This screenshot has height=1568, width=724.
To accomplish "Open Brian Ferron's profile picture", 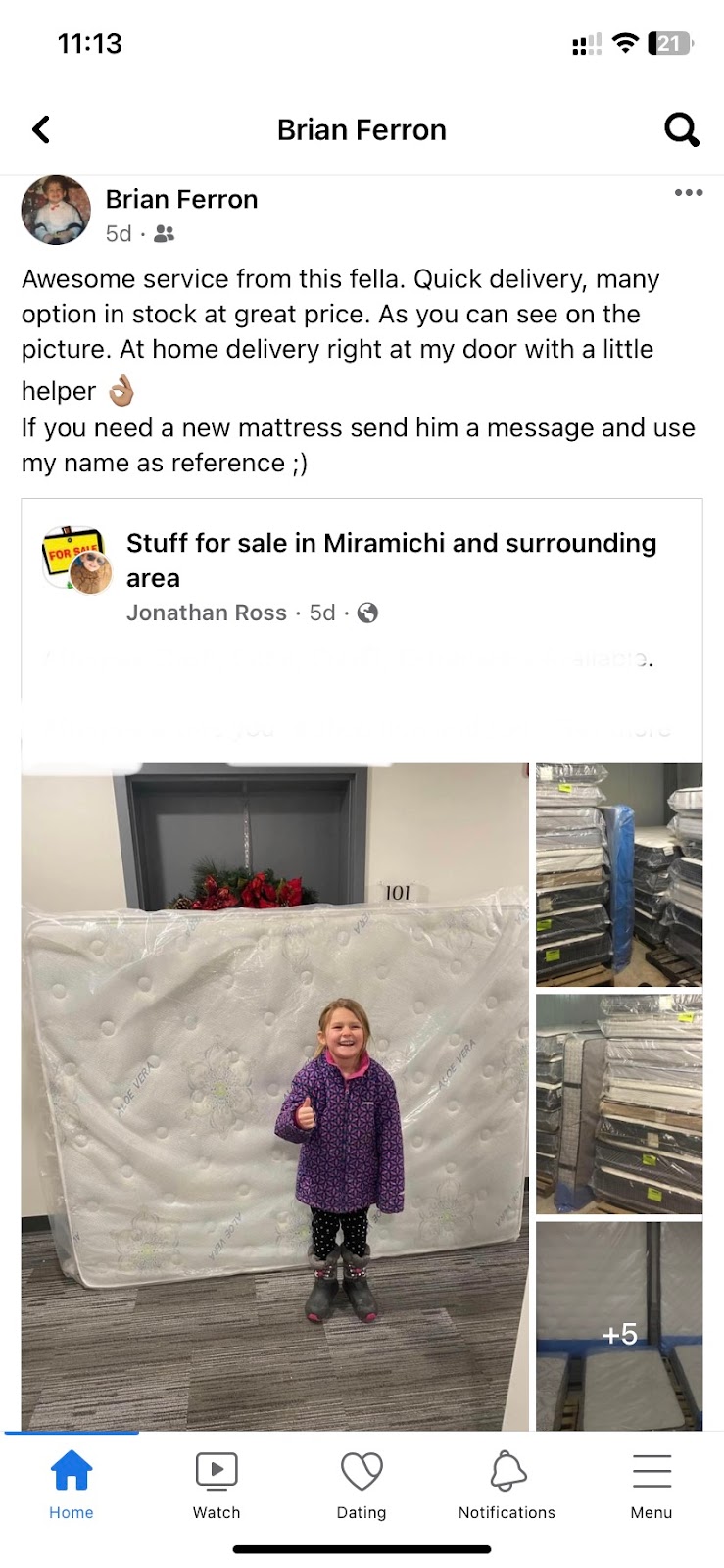I will pos(56,210).
